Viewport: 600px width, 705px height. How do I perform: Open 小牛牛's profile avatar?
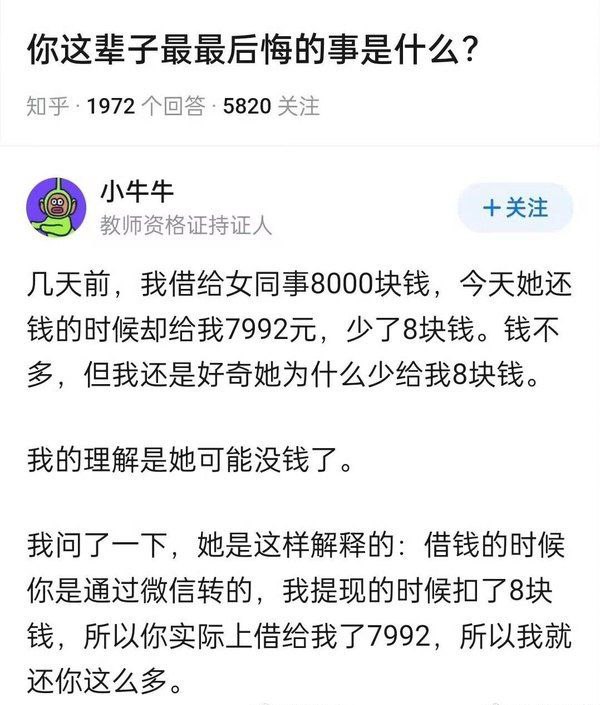coord(56,208)
